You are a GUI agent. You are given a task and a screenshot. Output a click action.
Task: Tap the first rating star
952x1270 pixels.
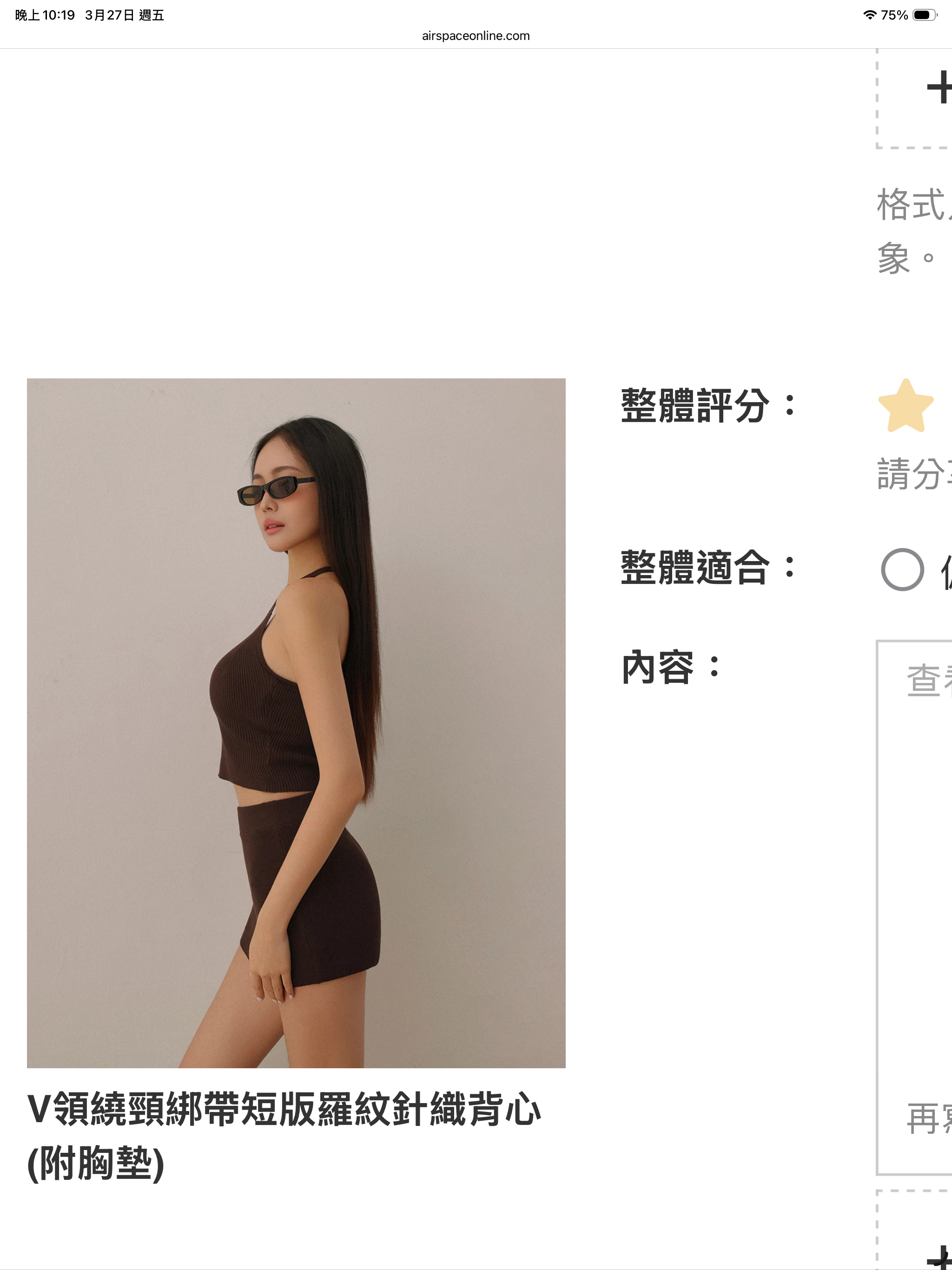(x=906, y=406)
